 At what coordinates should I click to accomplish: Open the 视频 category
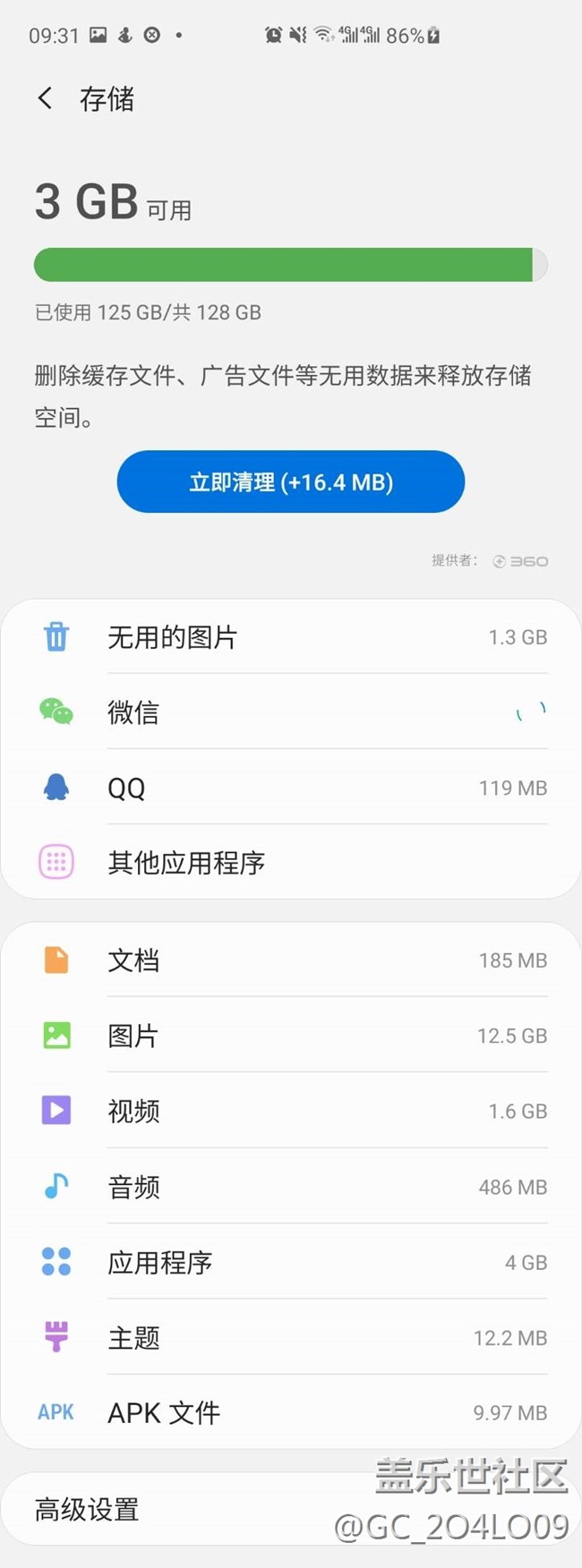(291, 1111)
